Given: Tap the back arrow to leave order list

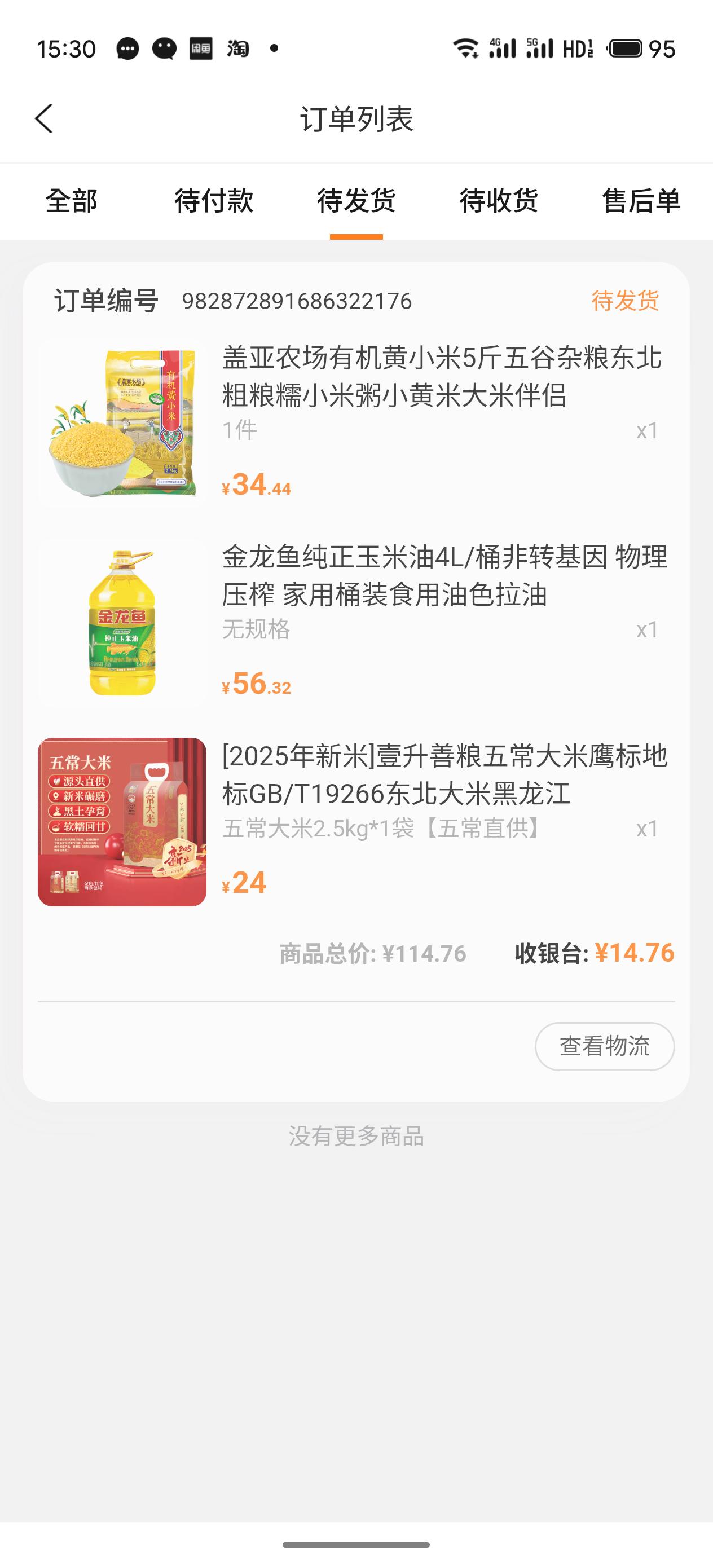Looking at the screenshot, I should pos(45,118).
